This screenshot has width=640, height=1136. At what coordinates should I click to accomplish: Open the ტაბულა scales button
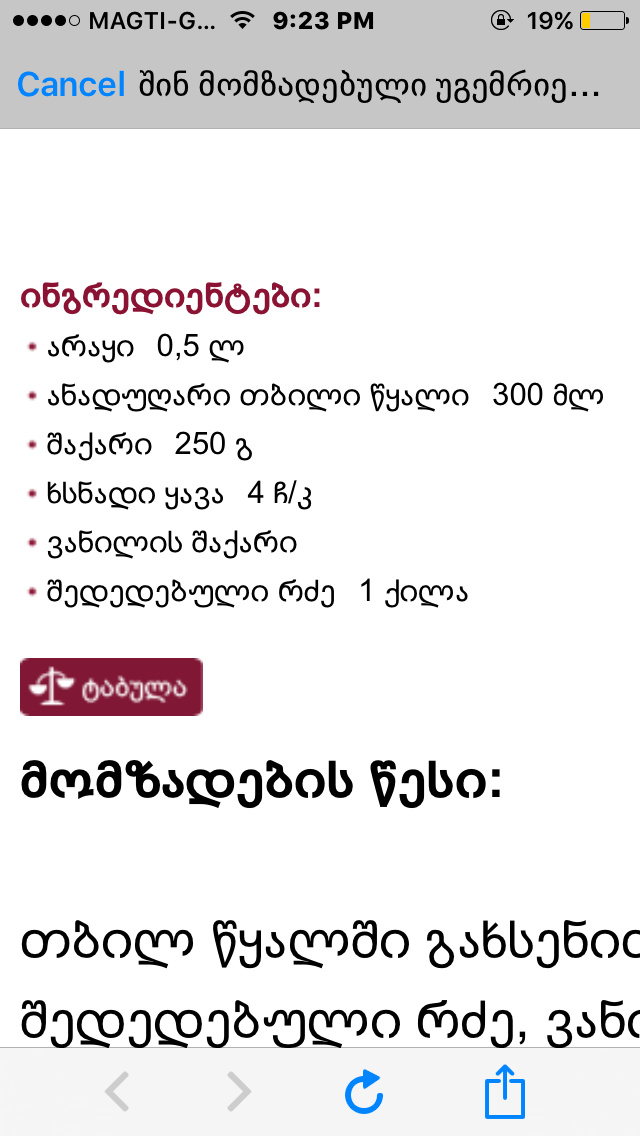coord(111,687)
